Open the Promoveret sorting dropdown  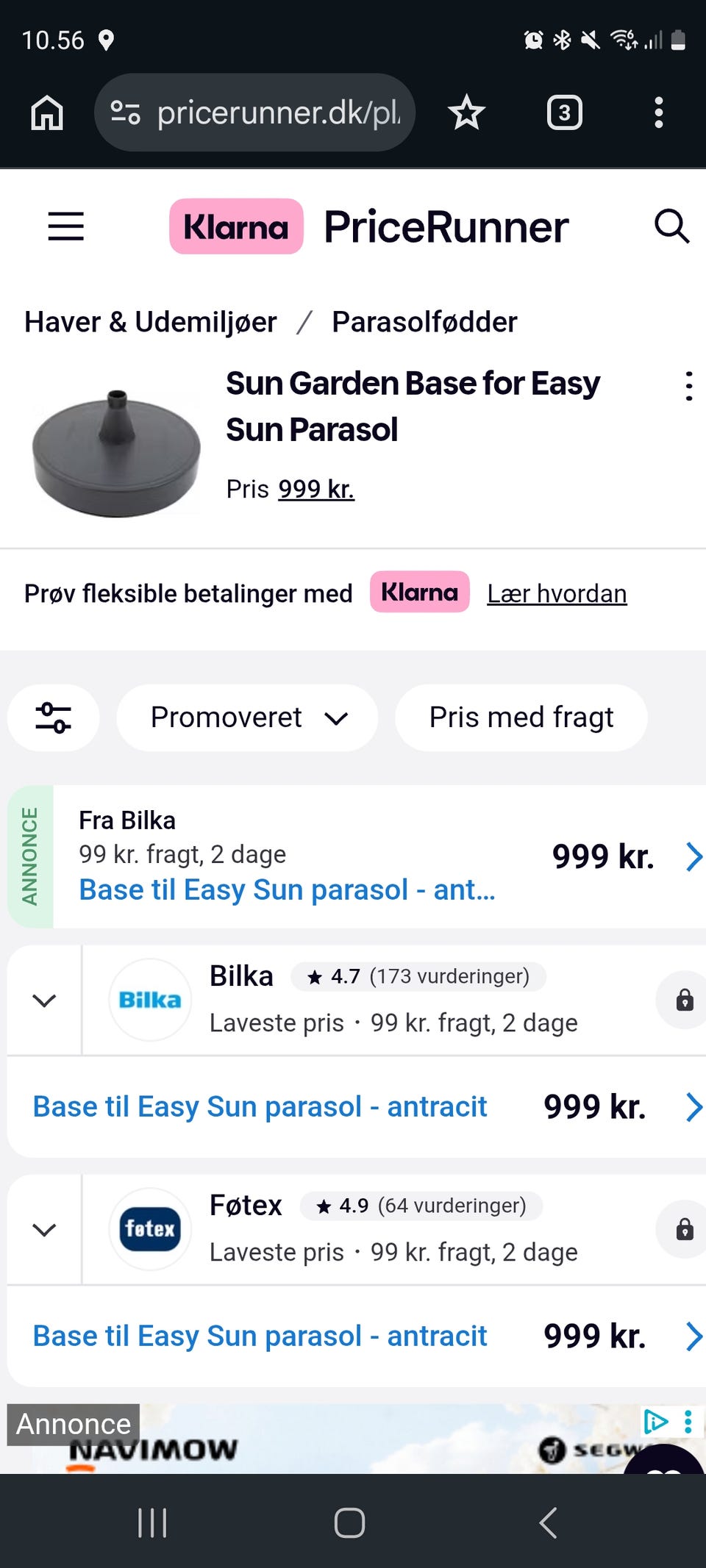(x=247, y=717)
